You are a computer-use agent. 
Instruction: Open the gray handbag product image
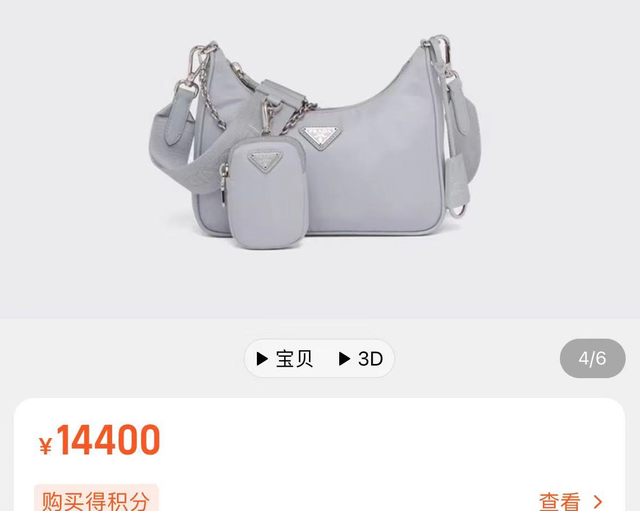pyautogui.click(x=320, y=150)
